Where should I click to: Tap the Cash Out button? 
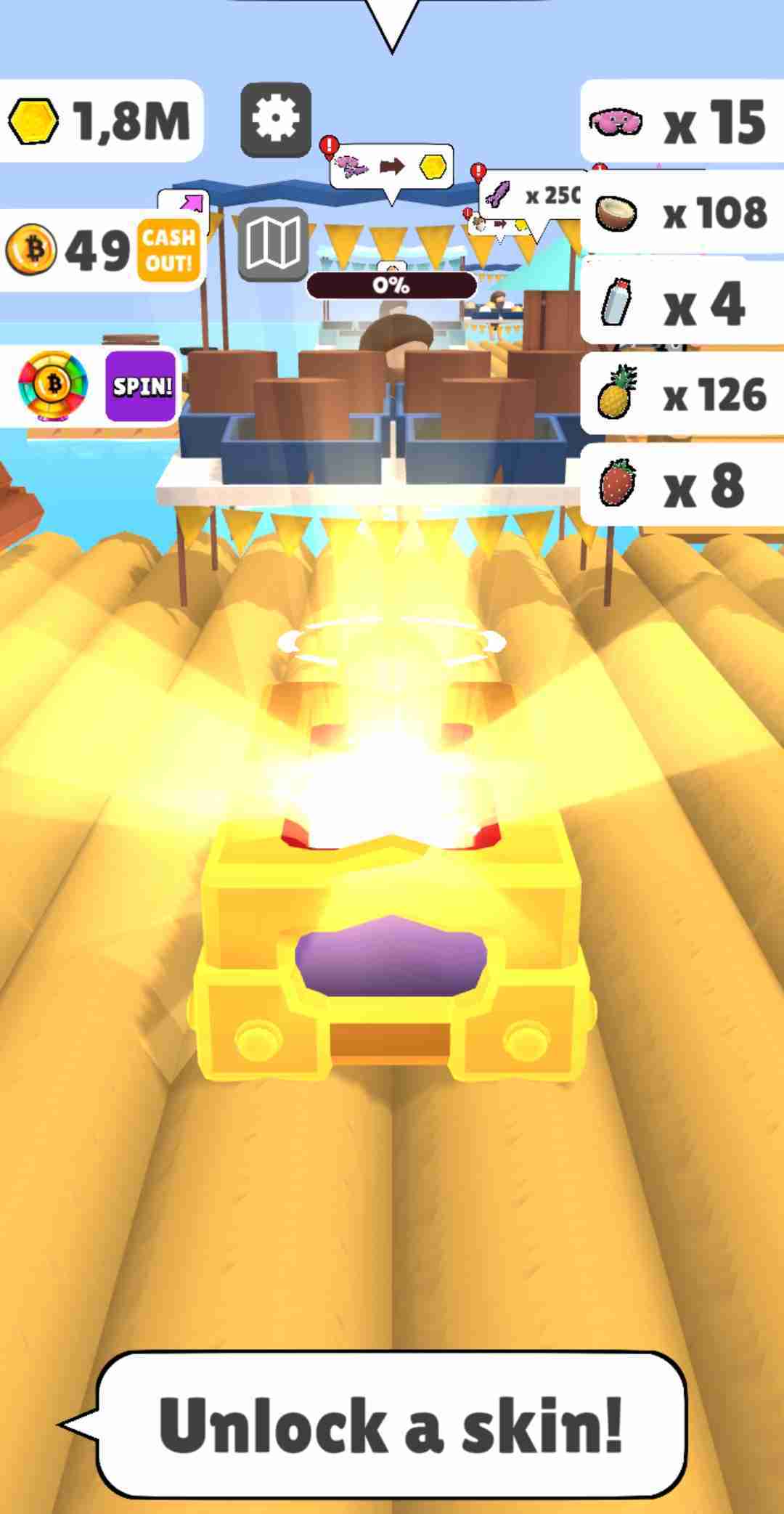point(168,250)
